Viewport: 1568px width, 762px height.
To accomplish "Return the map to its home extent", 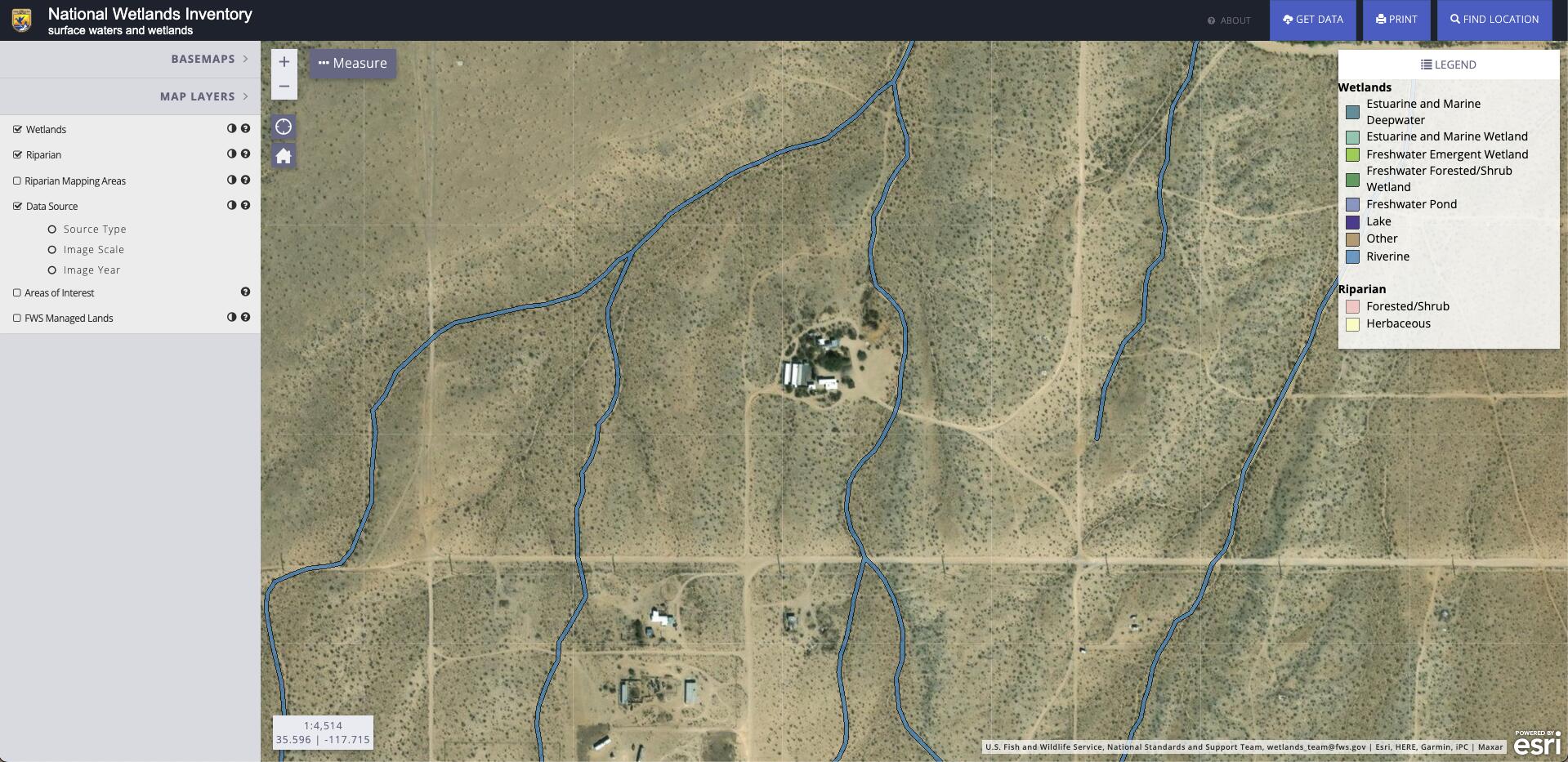I will 284,156.
